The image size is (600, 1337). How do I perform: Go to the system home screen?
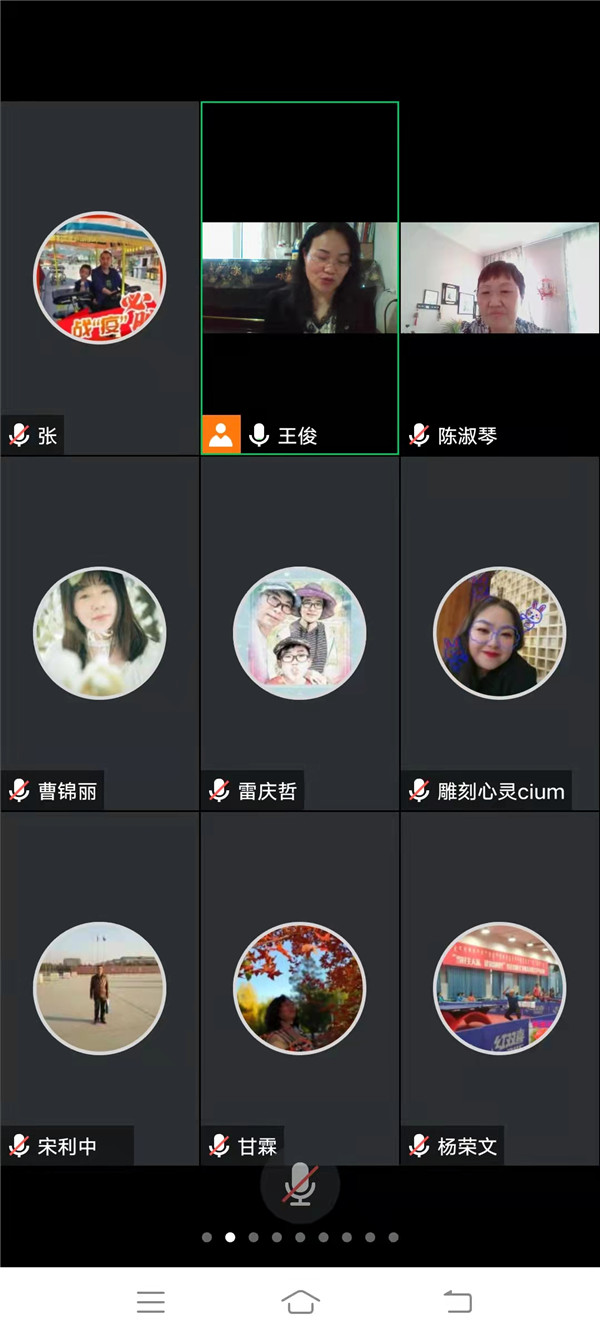point(300,1301)
